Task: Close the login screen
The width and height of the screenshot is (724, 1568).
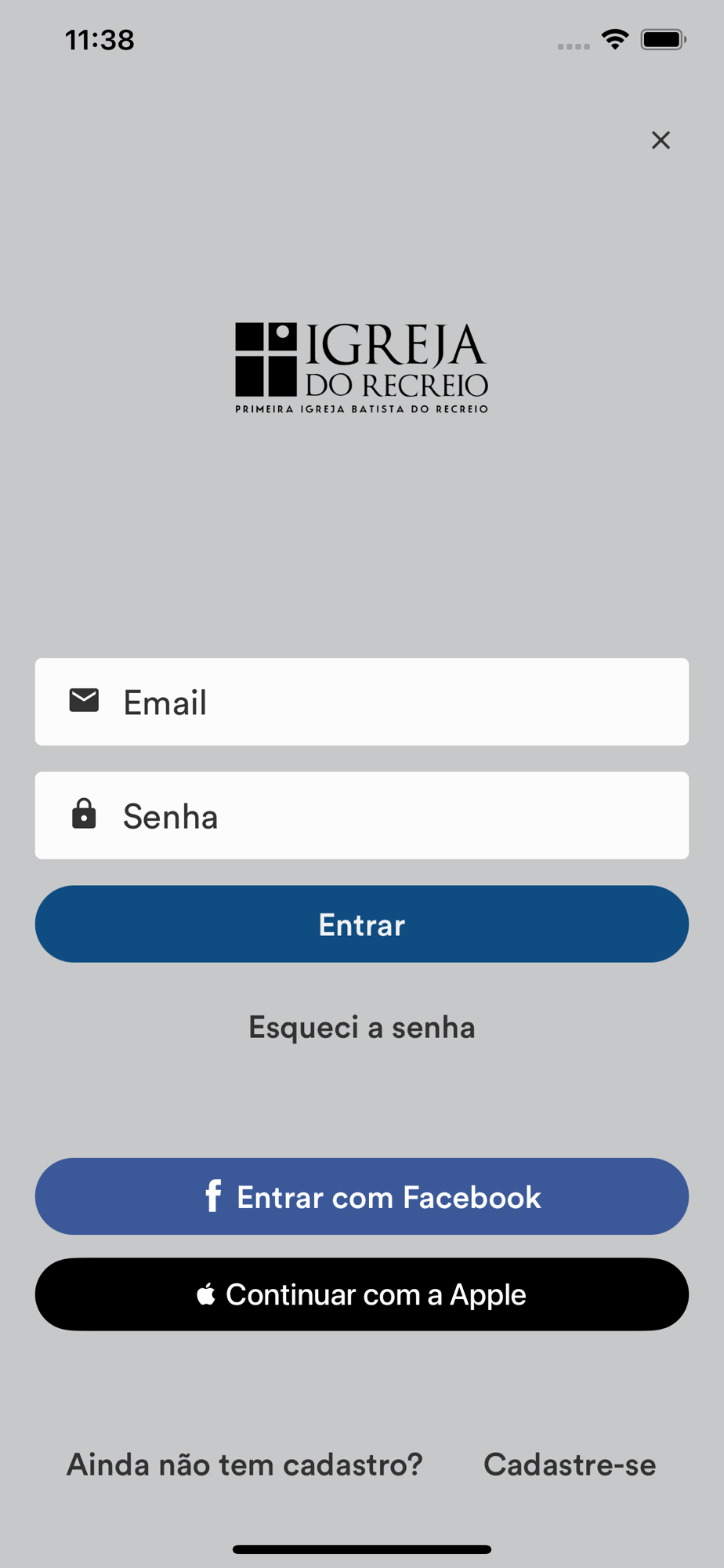Action: point(661,140)
